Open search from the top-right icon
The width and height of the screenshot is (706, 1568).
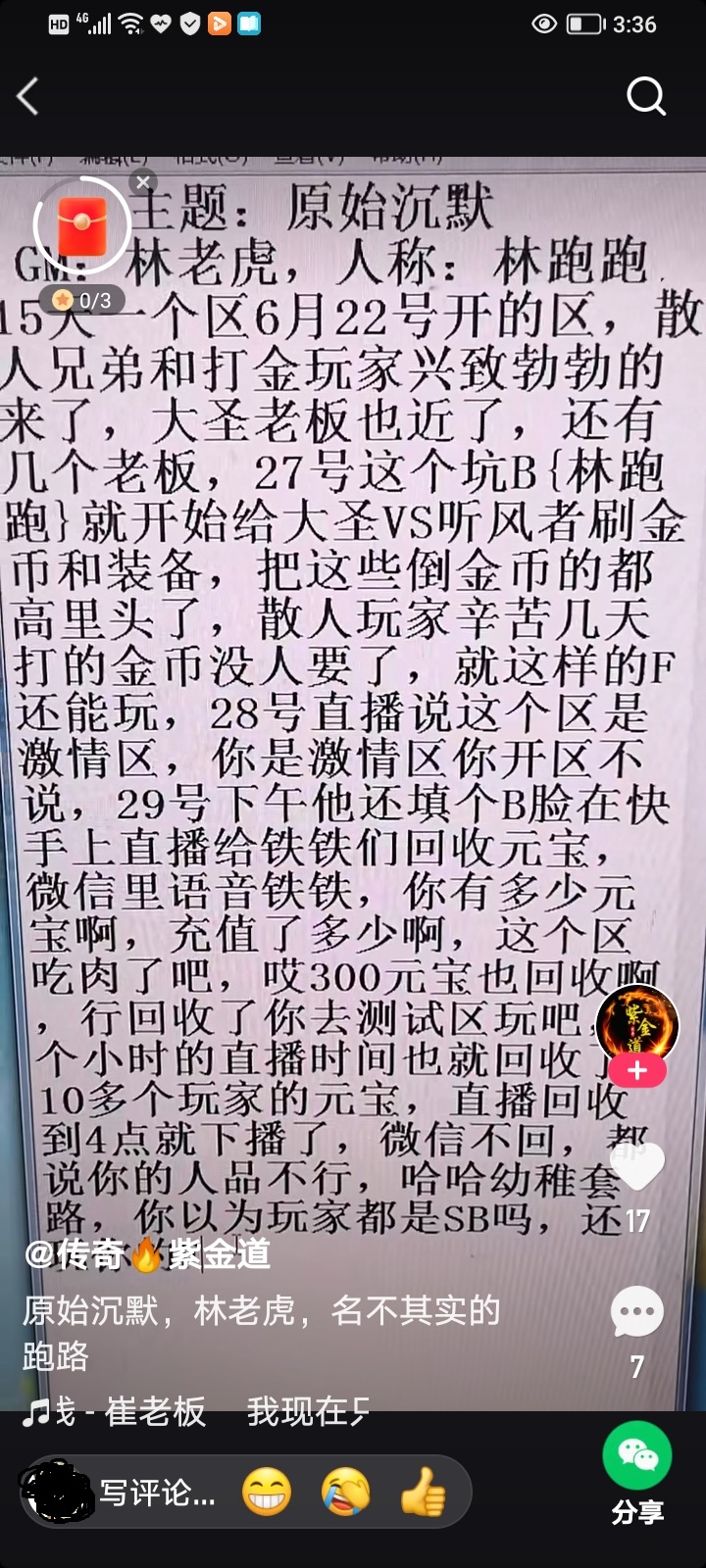646,96
